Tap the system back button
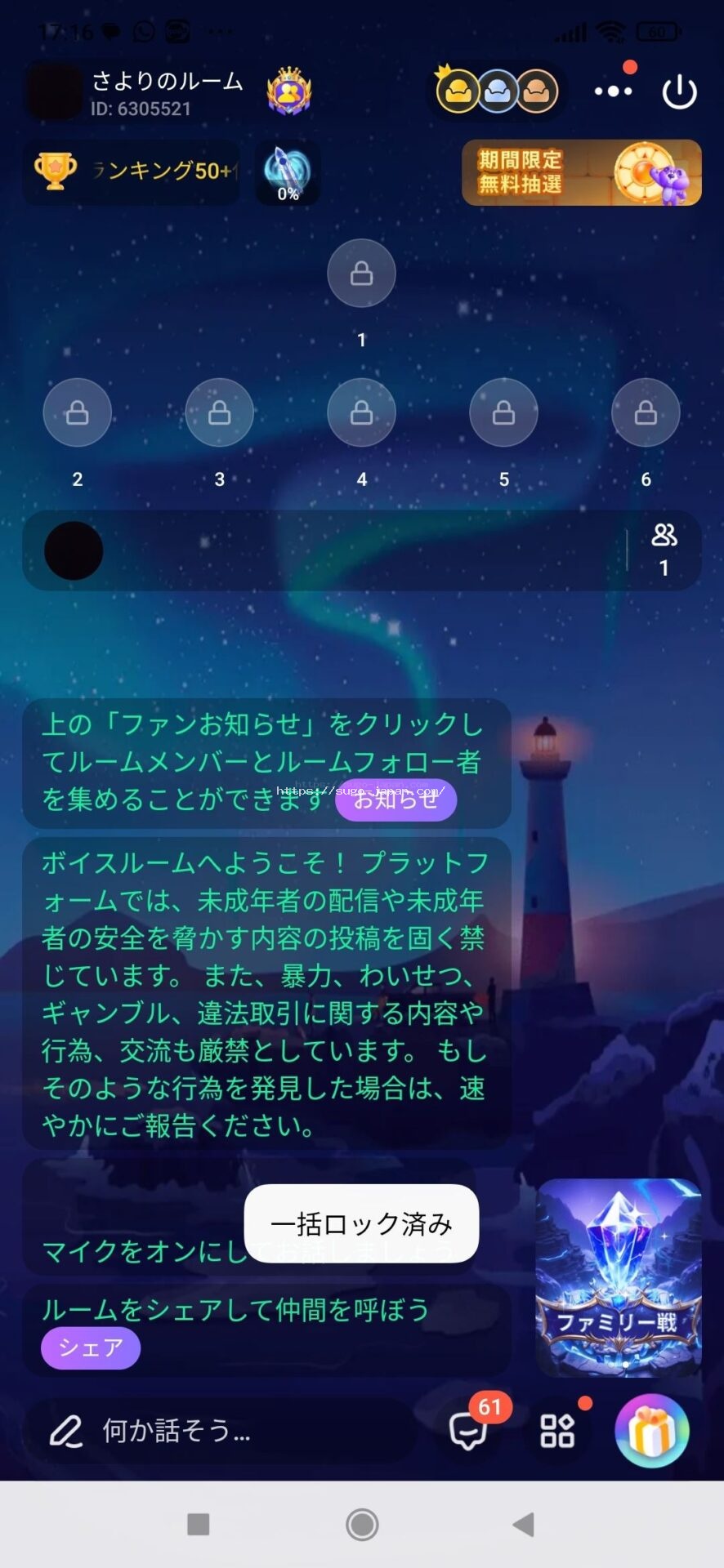This screenshot has width=724, height=1568. pos(523,1524)
